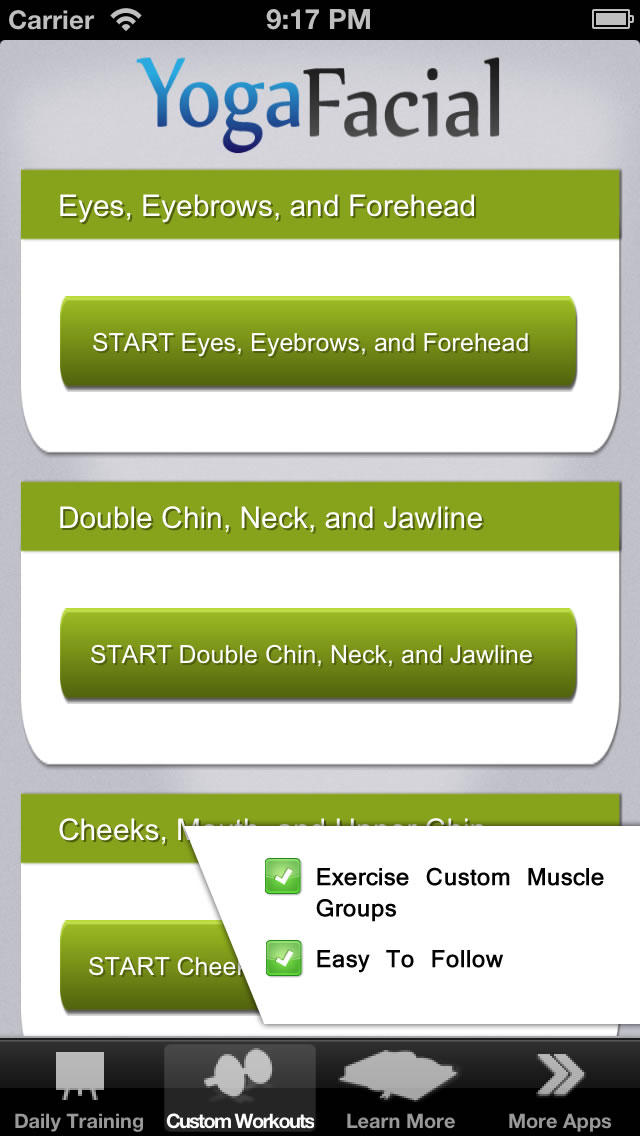Select the Custom Workouts tab
Screen dimensions: 640x1136
click(240, 1089)
